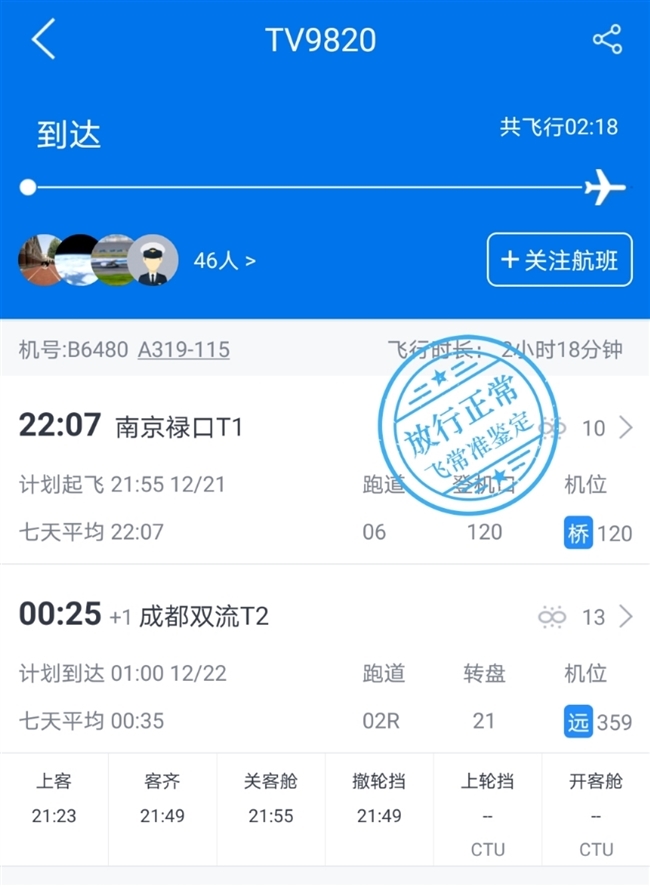The height and width of the screenshot is (887, 650).
Task: Share this flight's details
Action: 607,40
